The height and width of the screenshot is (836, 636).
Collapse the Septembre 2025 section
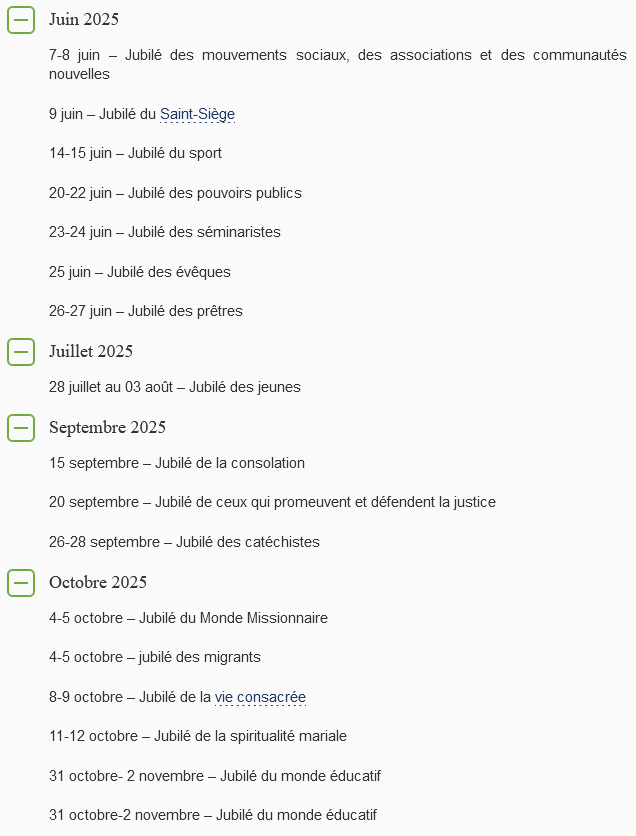(x=21, y=428)
